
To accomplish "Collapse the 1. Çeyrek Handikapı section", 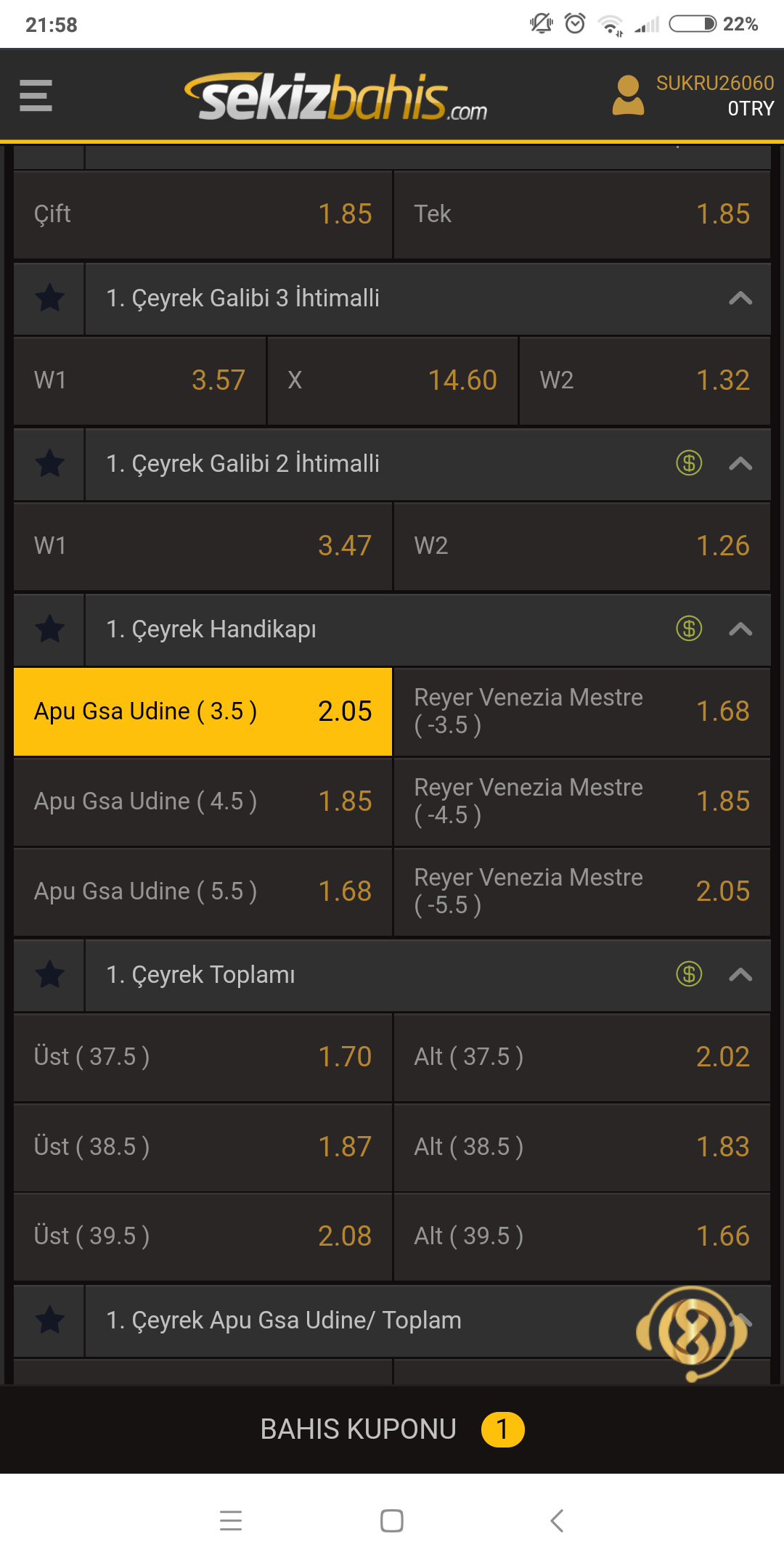I will tap(740, 629).
